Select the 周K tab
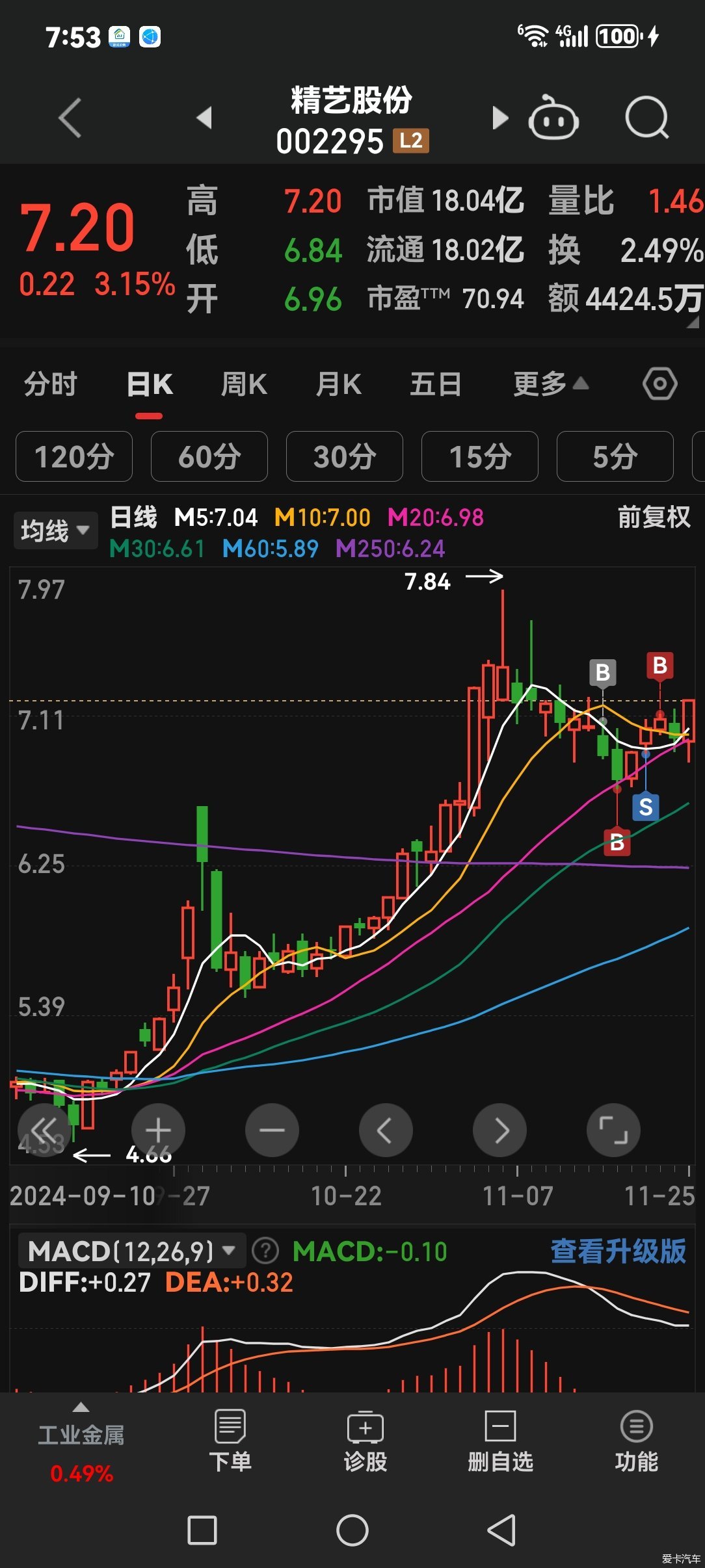This screenshot has width=705, height=1568. [x=244, y=384]
